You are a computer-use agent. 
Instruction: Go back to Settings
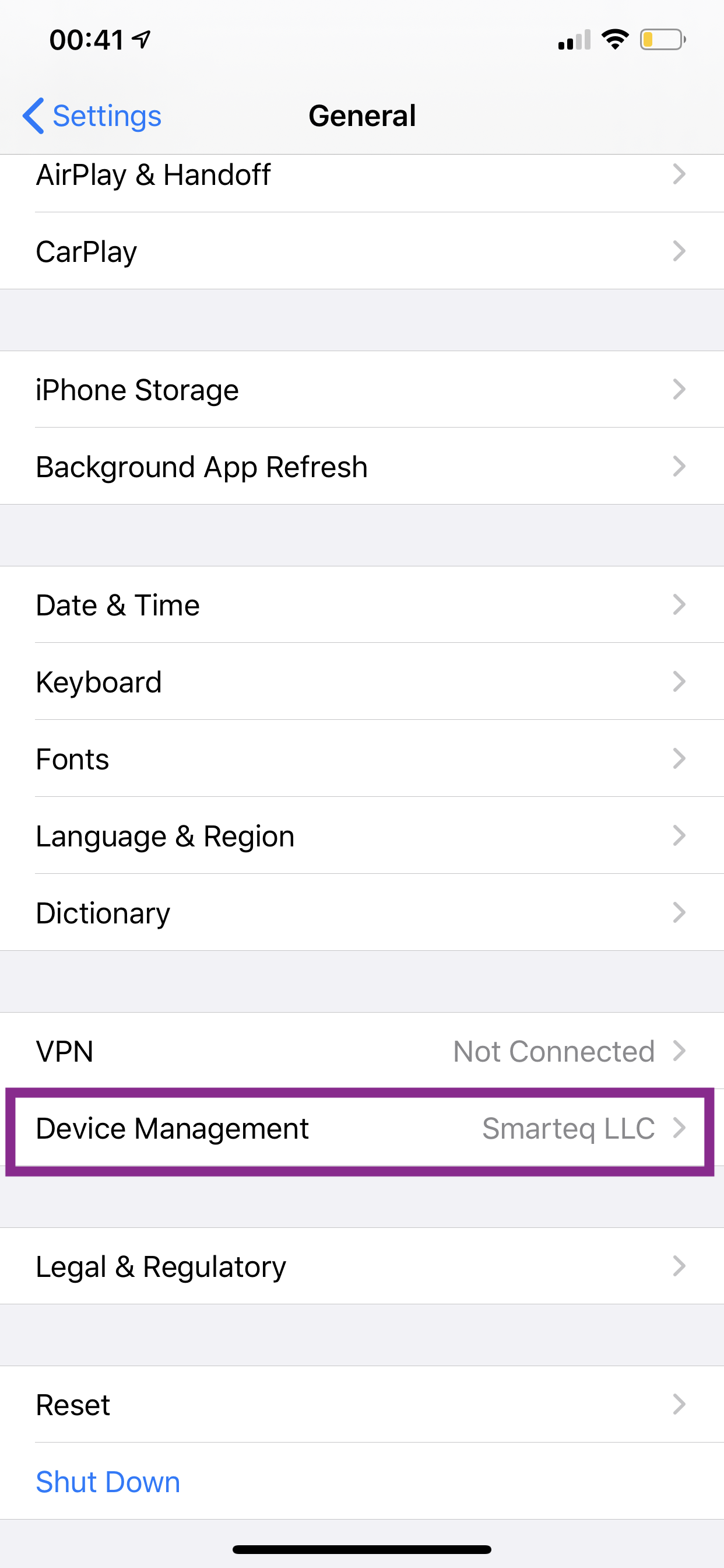(x=92, y=116)
